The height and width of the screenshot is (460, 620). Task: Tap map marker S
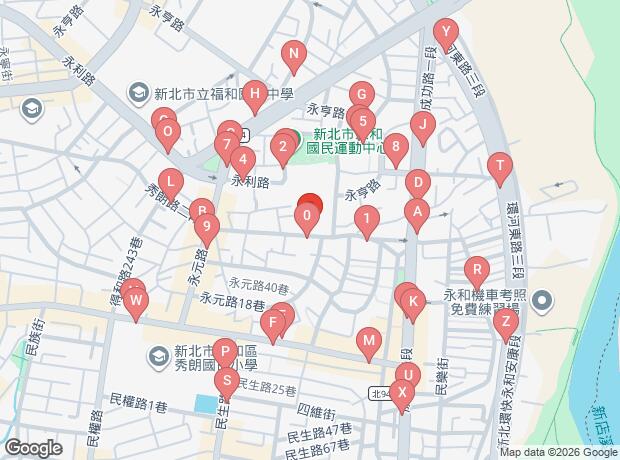click(x=228, y=380)
